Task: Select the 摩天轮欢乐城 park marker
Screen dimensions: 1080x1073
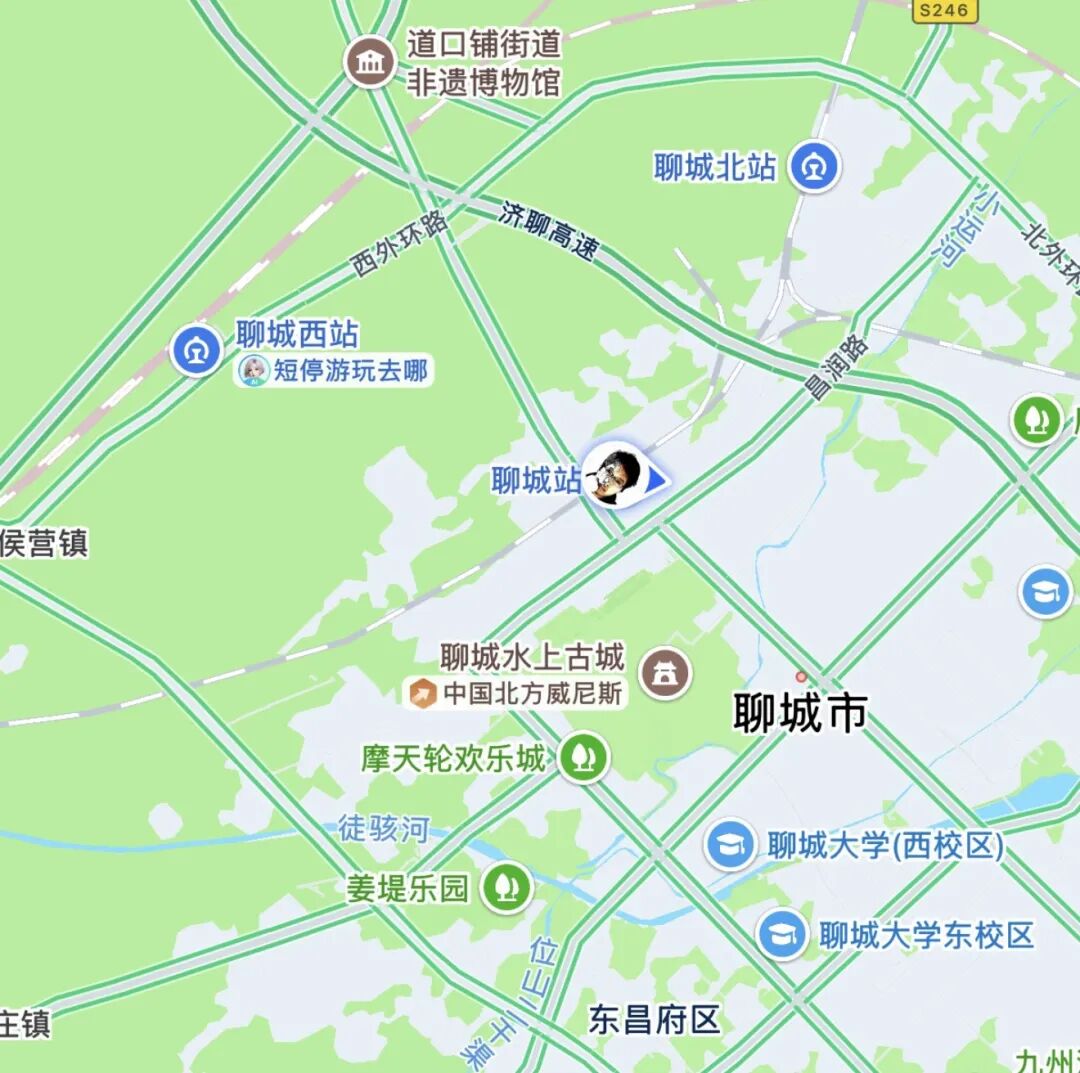Action: (x=582, y=757)
